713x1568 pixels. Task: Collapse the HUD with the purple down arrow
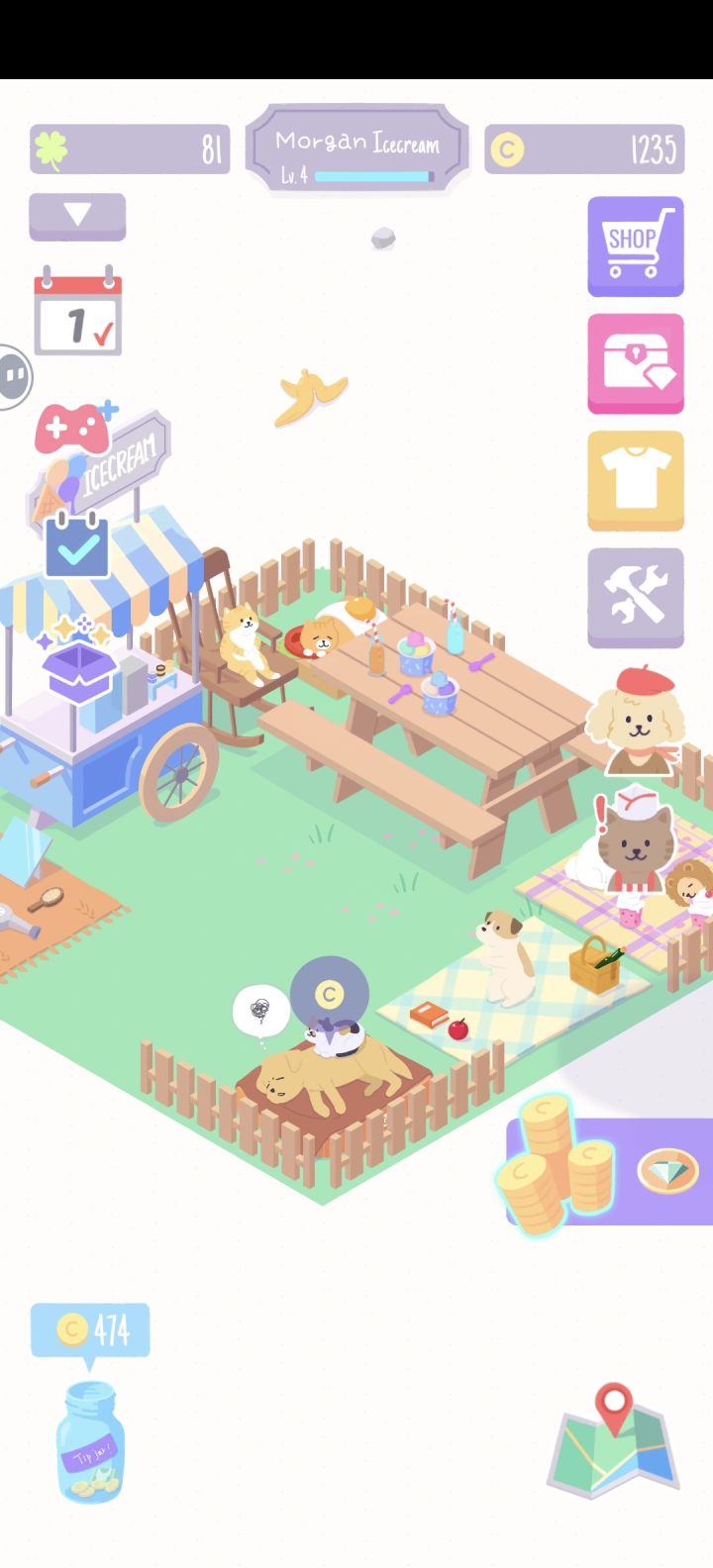[x=77, y=216]
